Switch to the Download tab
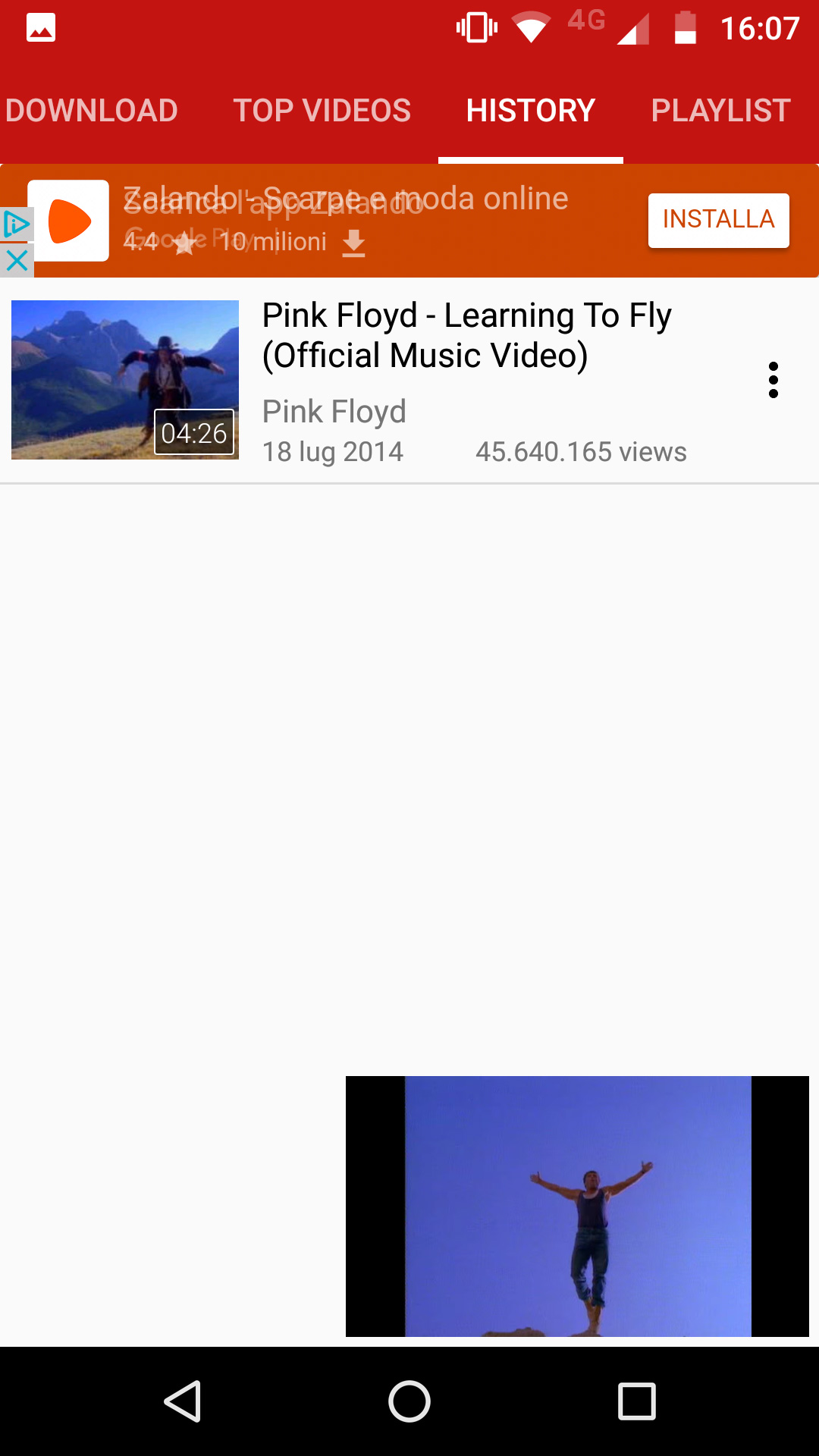This screenshot has height=1456, width=819. point(91,111)
